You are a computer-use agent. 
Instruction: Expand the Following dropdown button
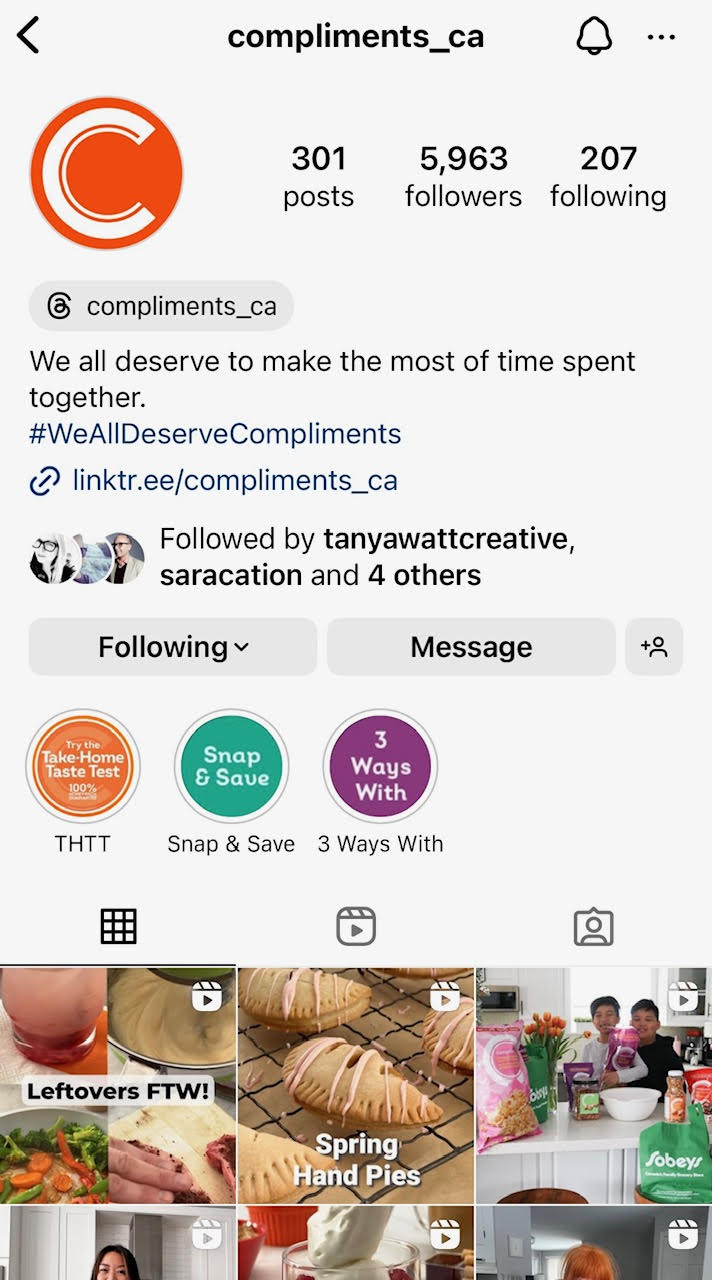pyautogui.click(x=173, y=647)
